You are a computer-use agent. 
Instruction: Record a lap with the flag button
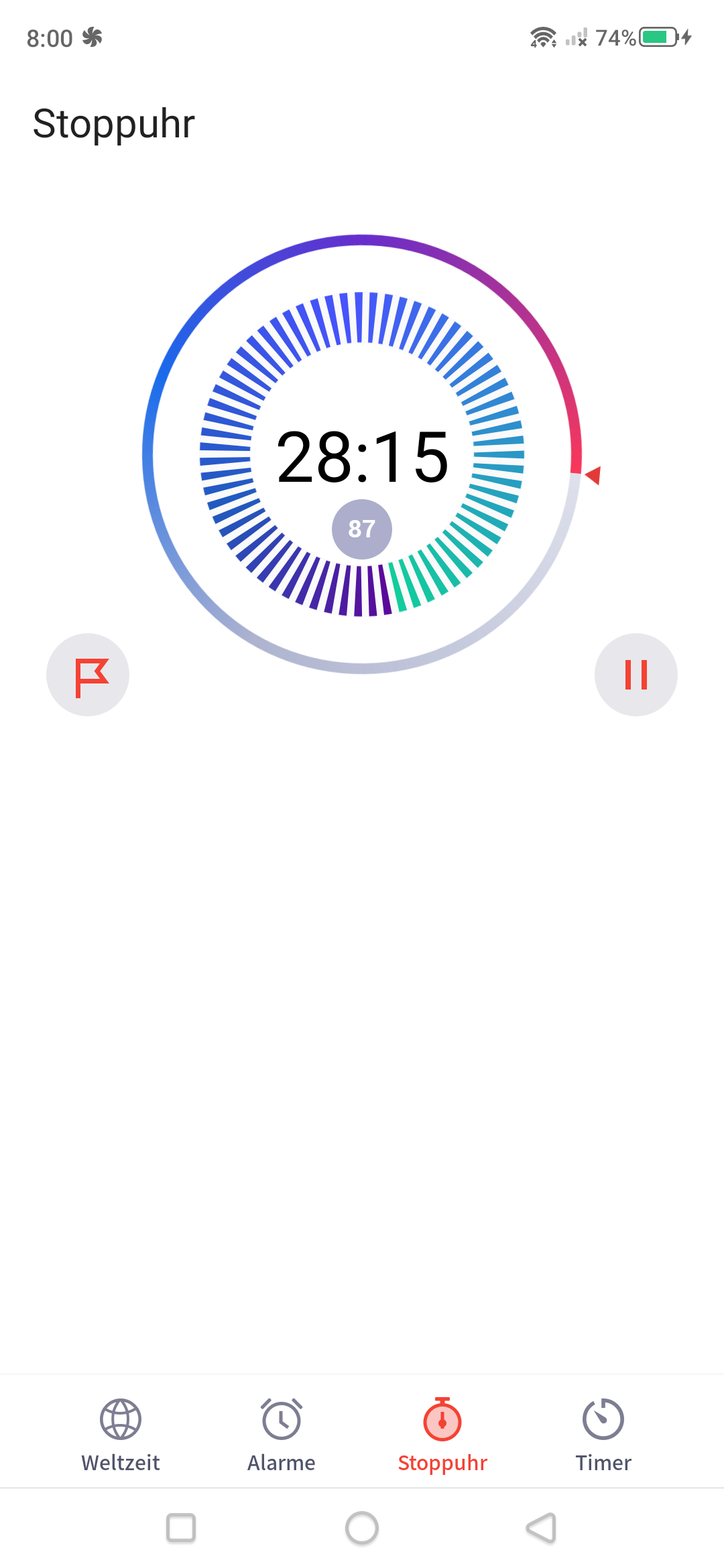[88, 675]
